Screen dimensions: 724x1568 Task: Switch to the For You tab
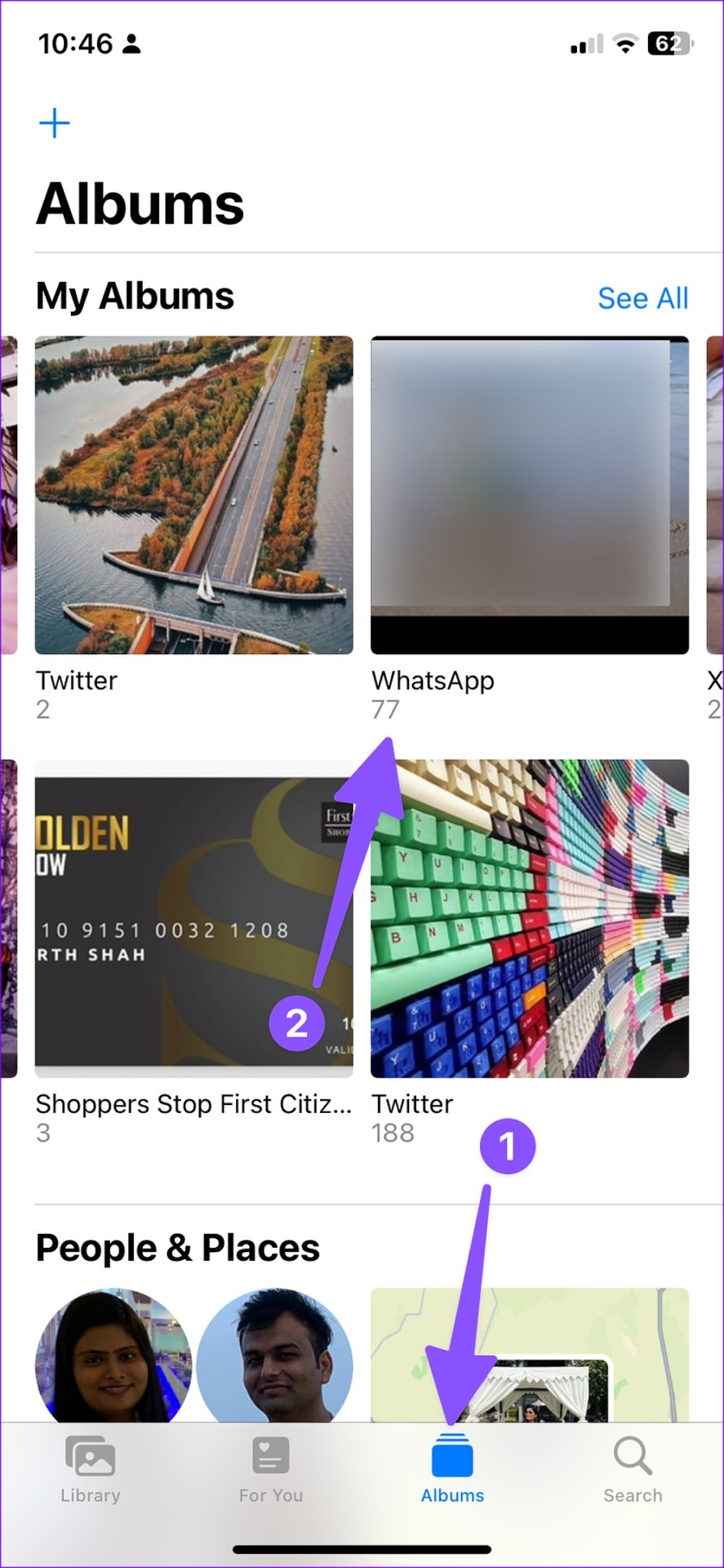(x=271, y=1470)
